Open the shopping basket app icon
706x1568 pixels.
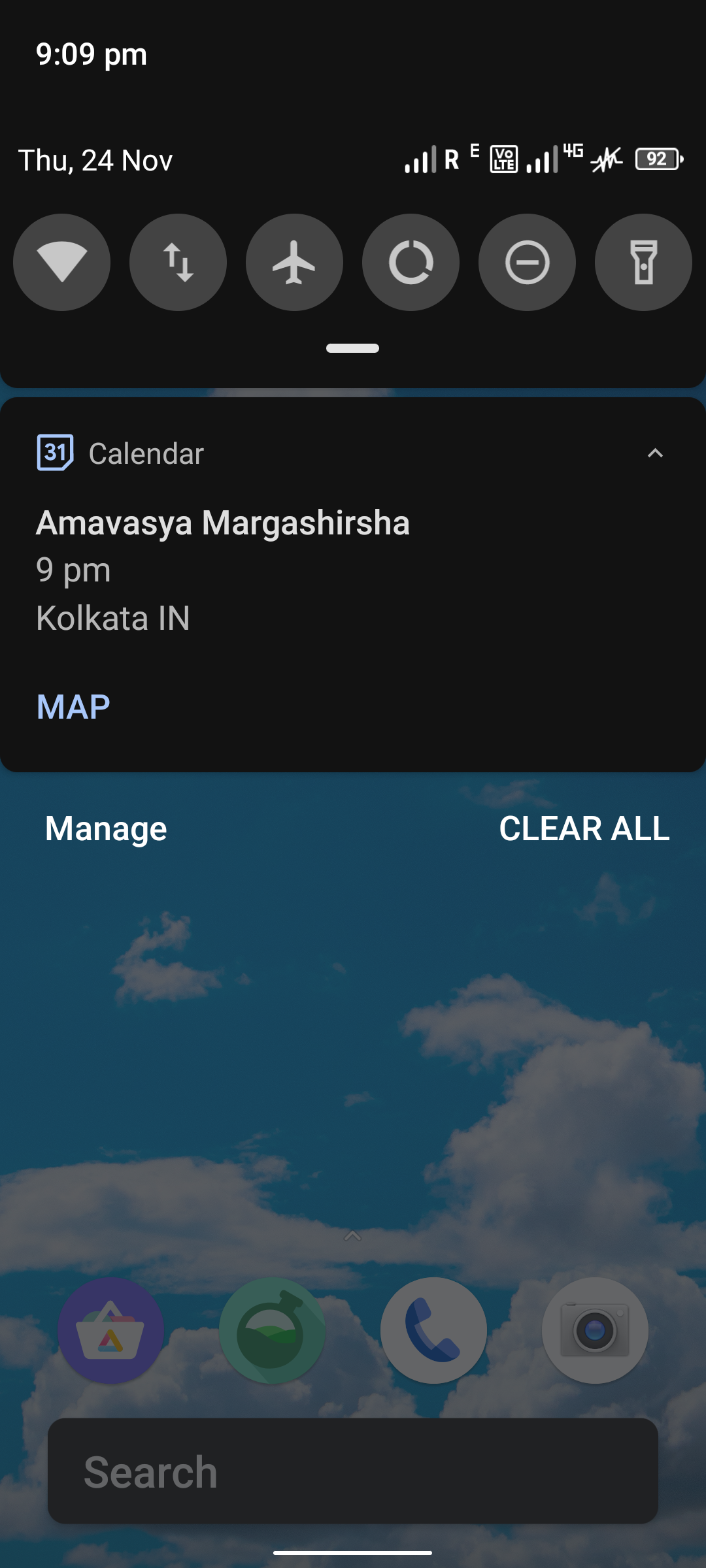(111, 1331)
